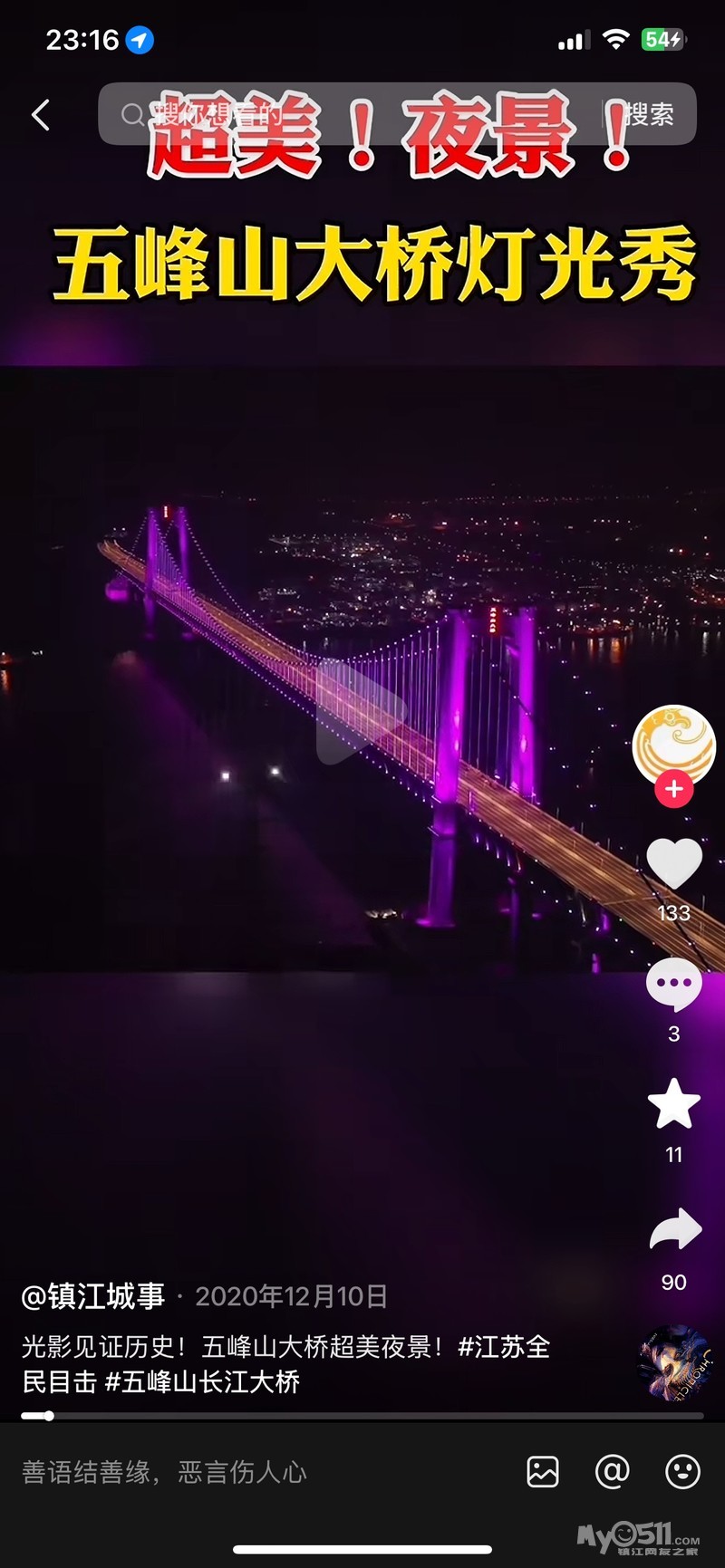
Task: Attach an image to comment
Action: (x=543, y=1472)
